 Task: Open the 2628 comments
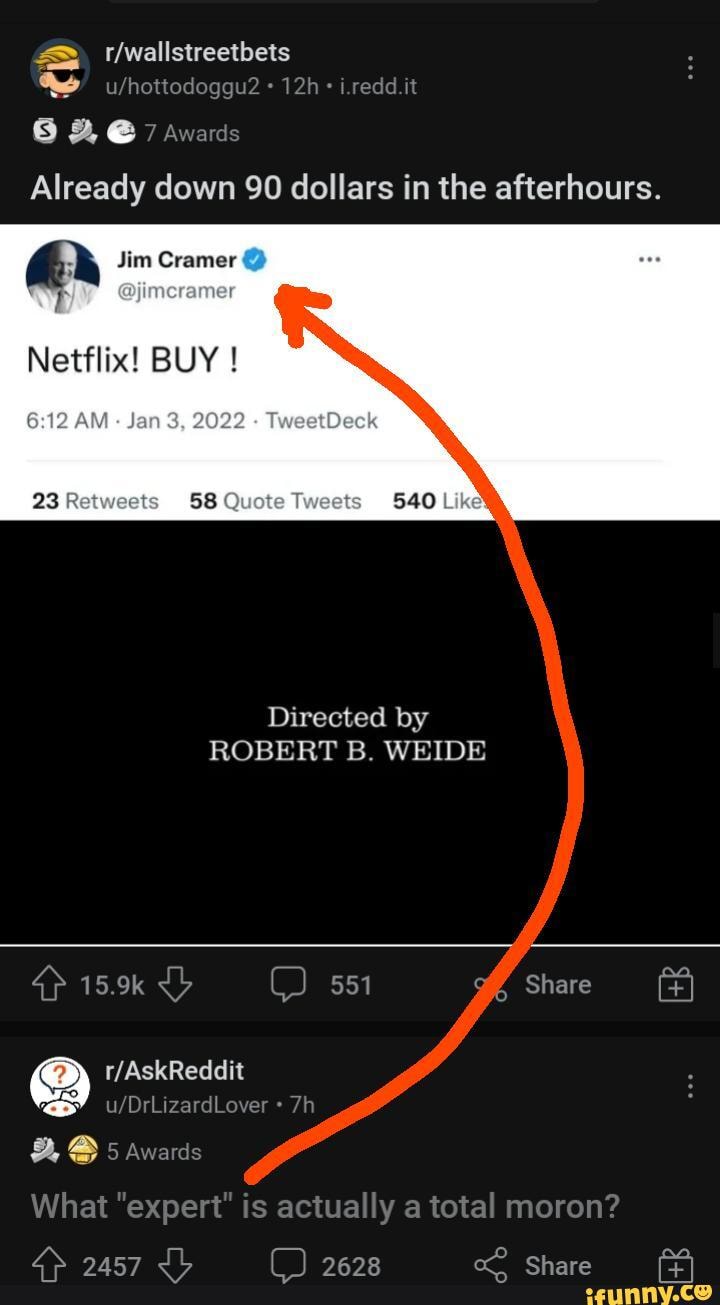pos(326,1266)
